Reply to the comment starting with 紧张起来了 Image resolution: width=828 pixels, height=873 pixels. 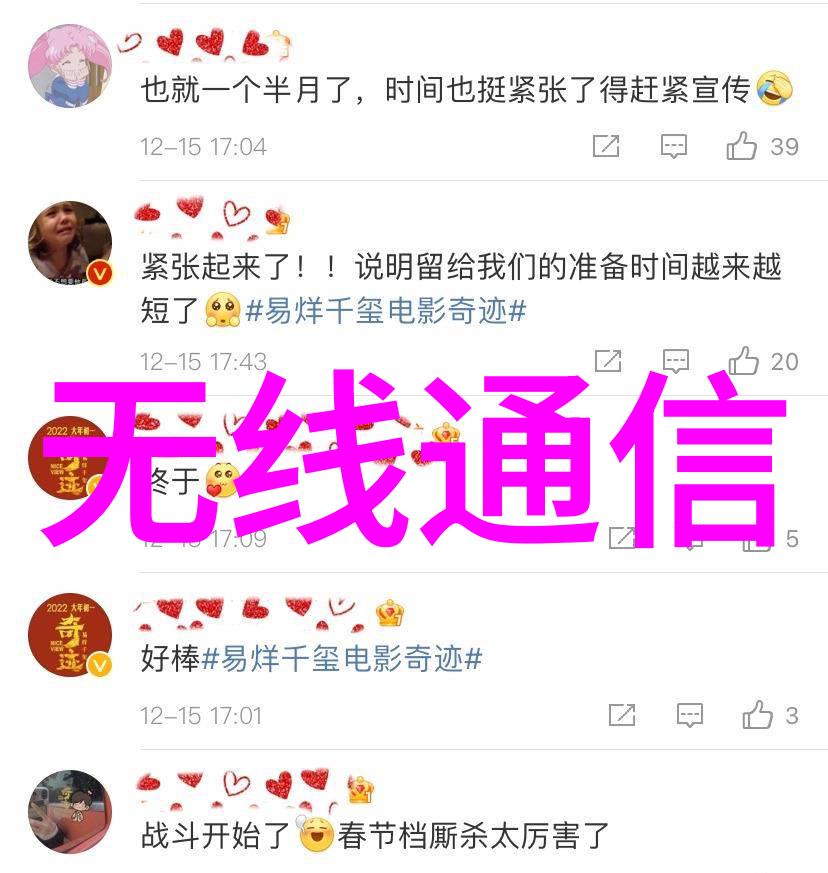click(x=676, y=361)
